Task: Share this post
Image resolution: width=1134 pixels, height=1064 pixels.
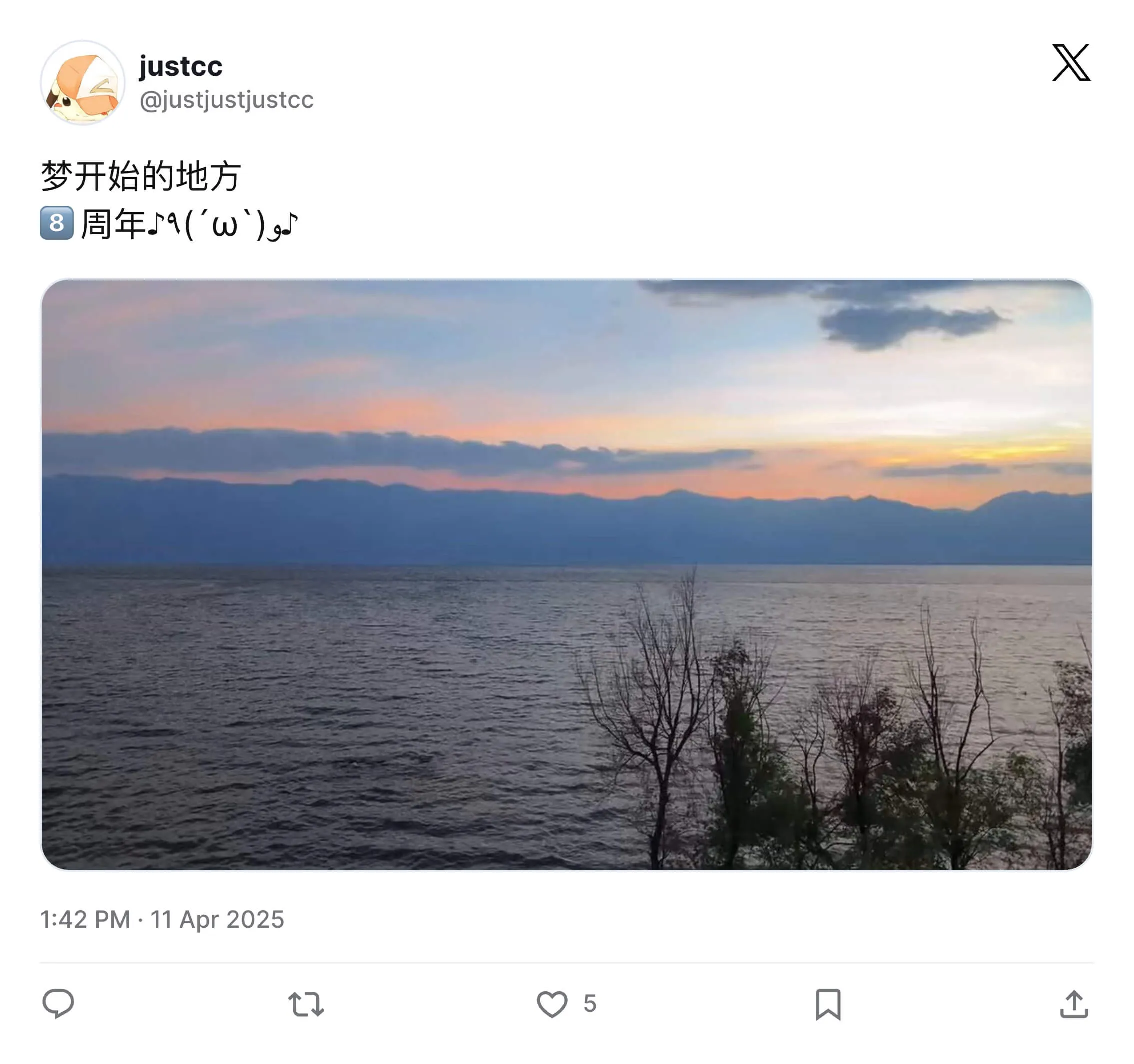Action: click(1073, 1004)
